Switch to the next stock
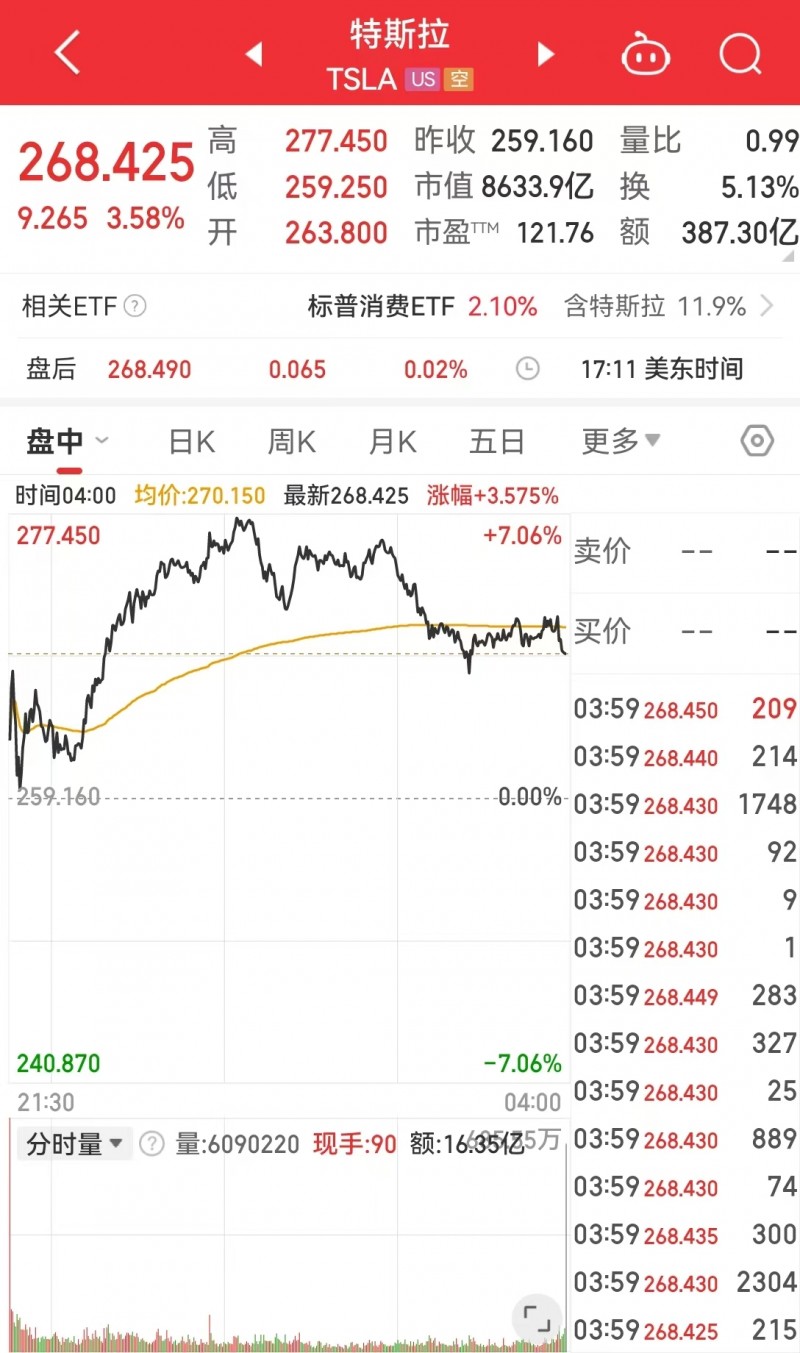800x1353 pixels. point(545,54)
